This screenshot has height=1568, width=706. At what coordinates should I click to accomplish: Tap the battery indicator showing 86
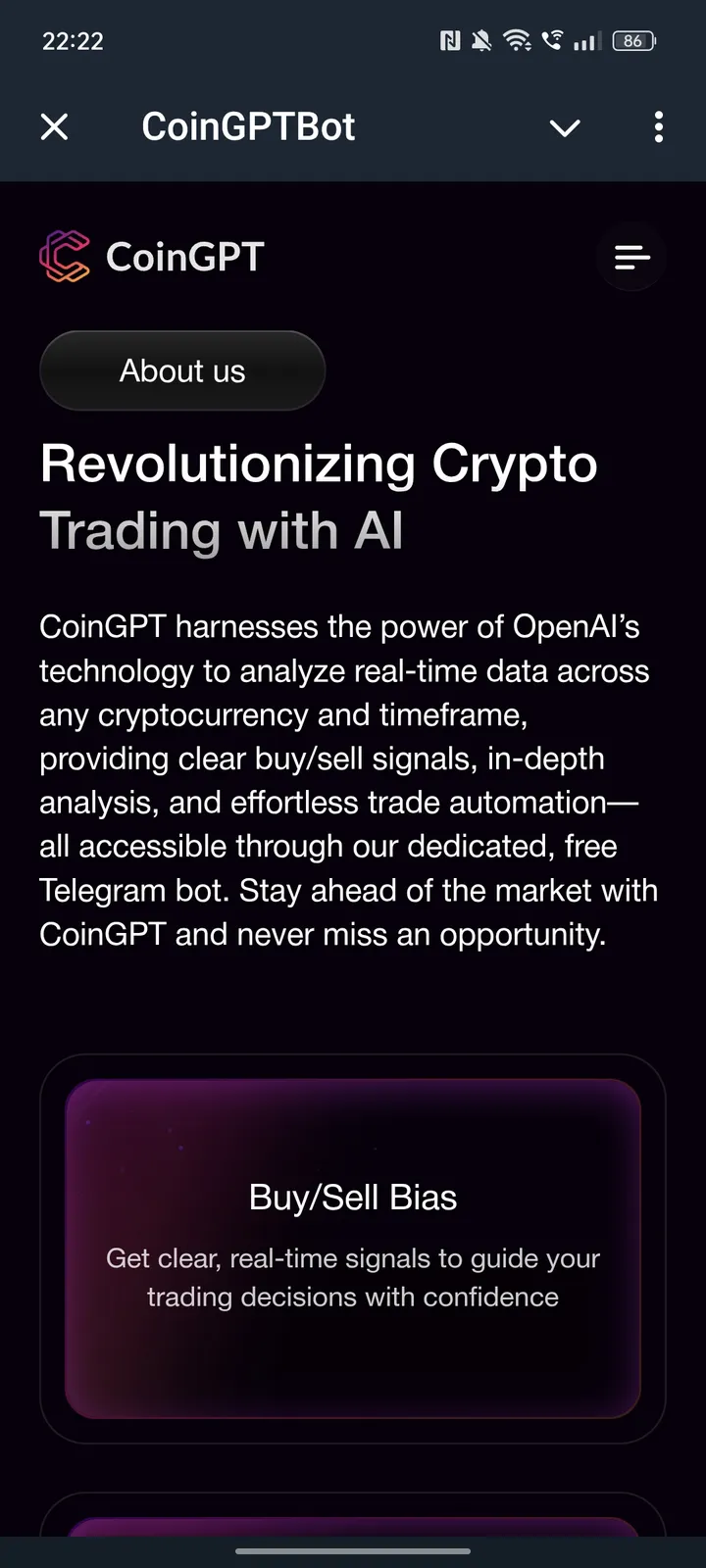(632, 41)
